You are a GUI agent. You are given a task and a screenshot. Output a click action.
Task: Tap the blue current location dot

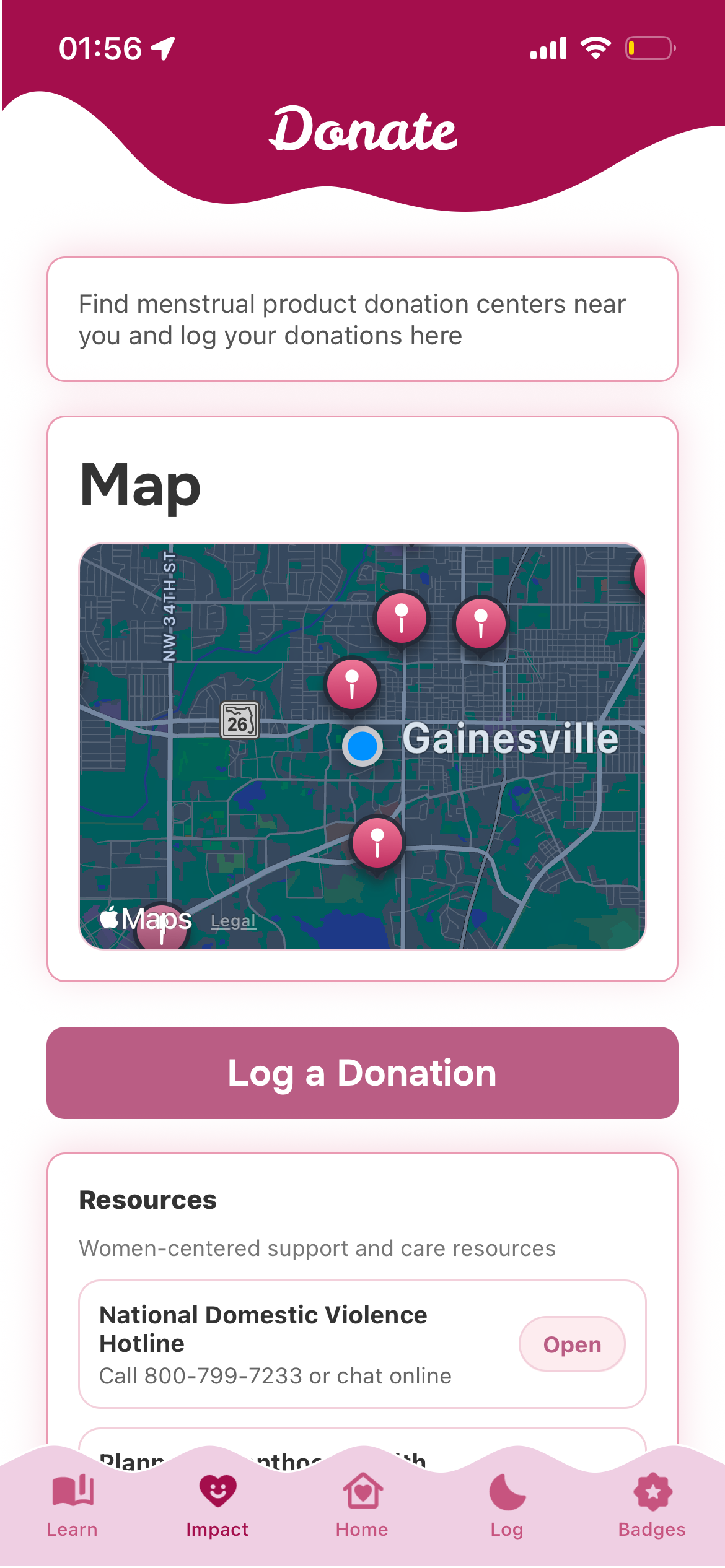362,746
